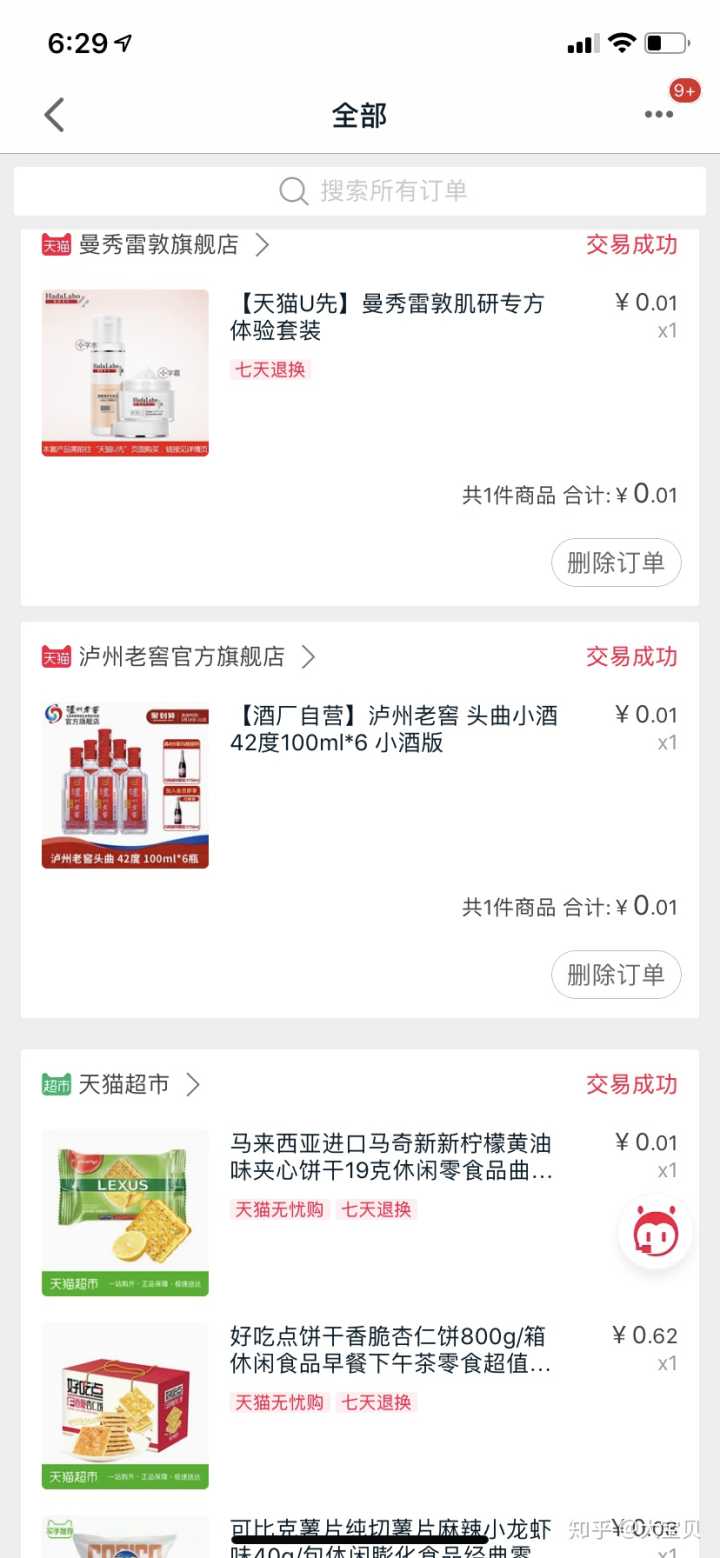
Task: Delete the 泸州老窖 order
Action: [616, 975]
